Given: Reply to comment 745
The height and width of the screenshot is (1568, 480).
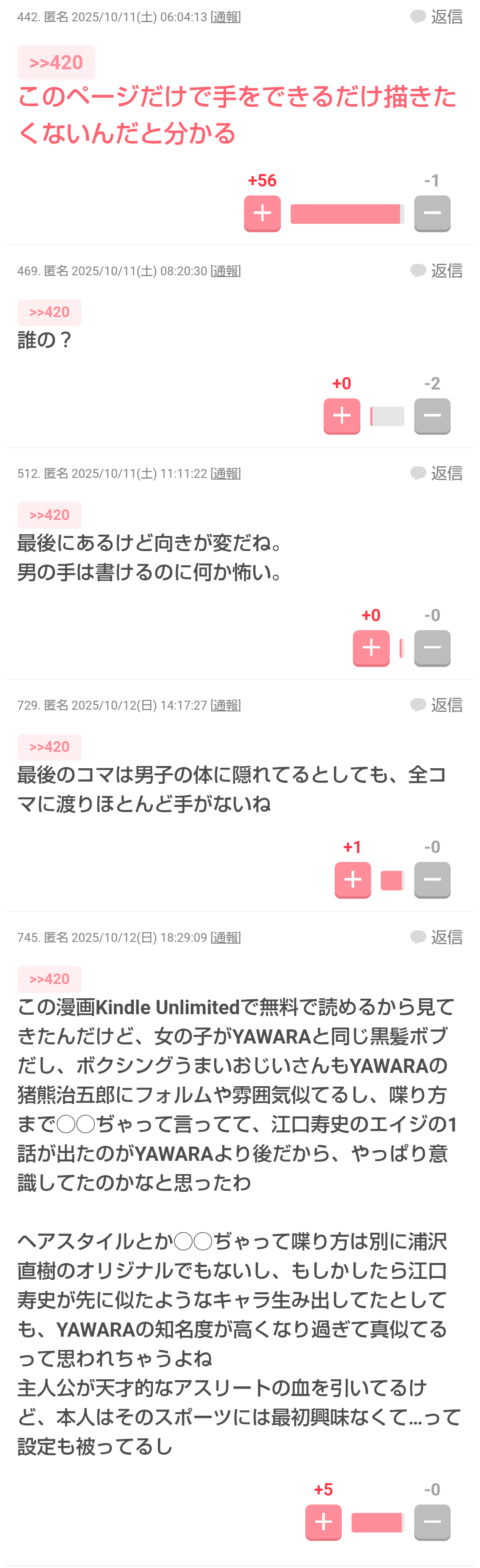Looking at the screenshot, I should [x=436, y=937].
